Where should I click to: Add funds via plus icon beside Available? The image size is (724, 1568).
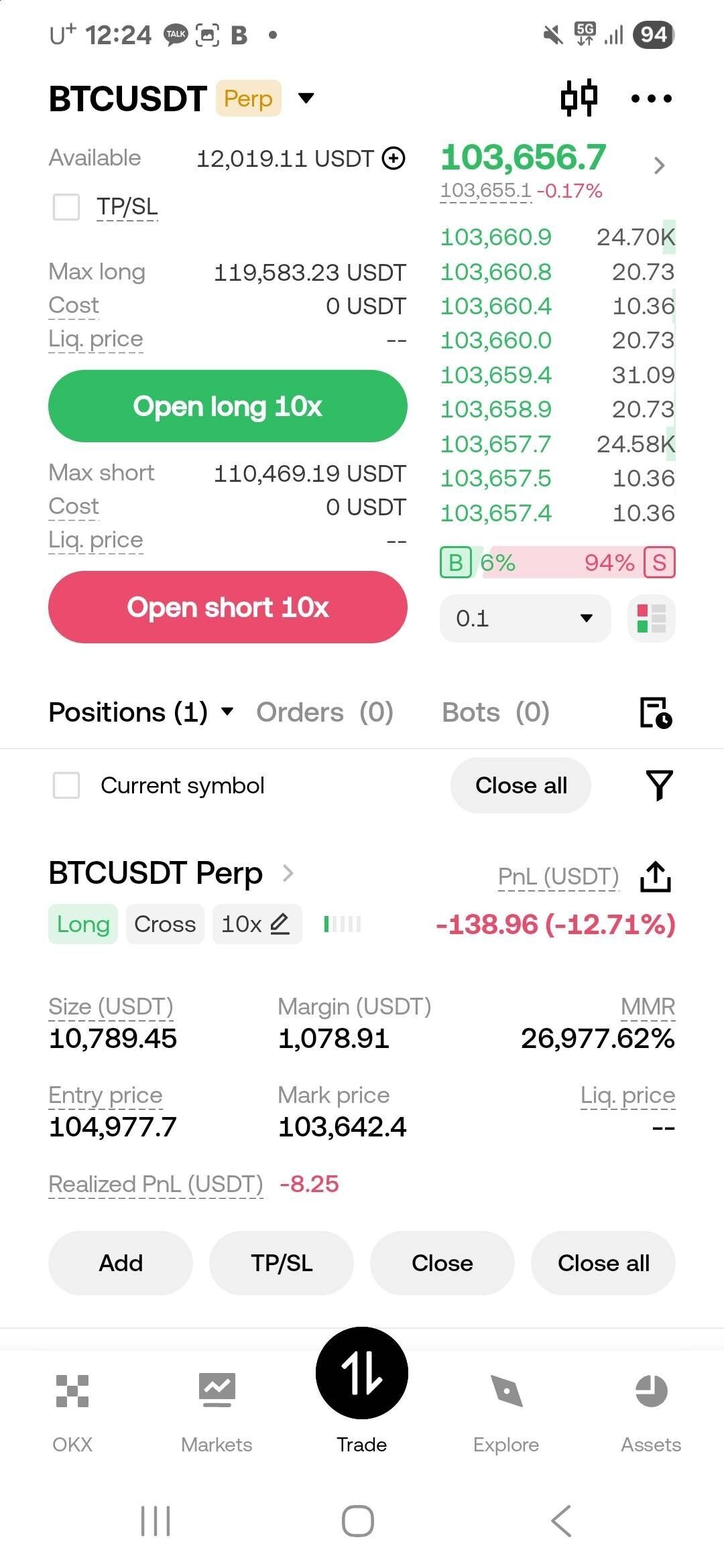tap(394, 159)
